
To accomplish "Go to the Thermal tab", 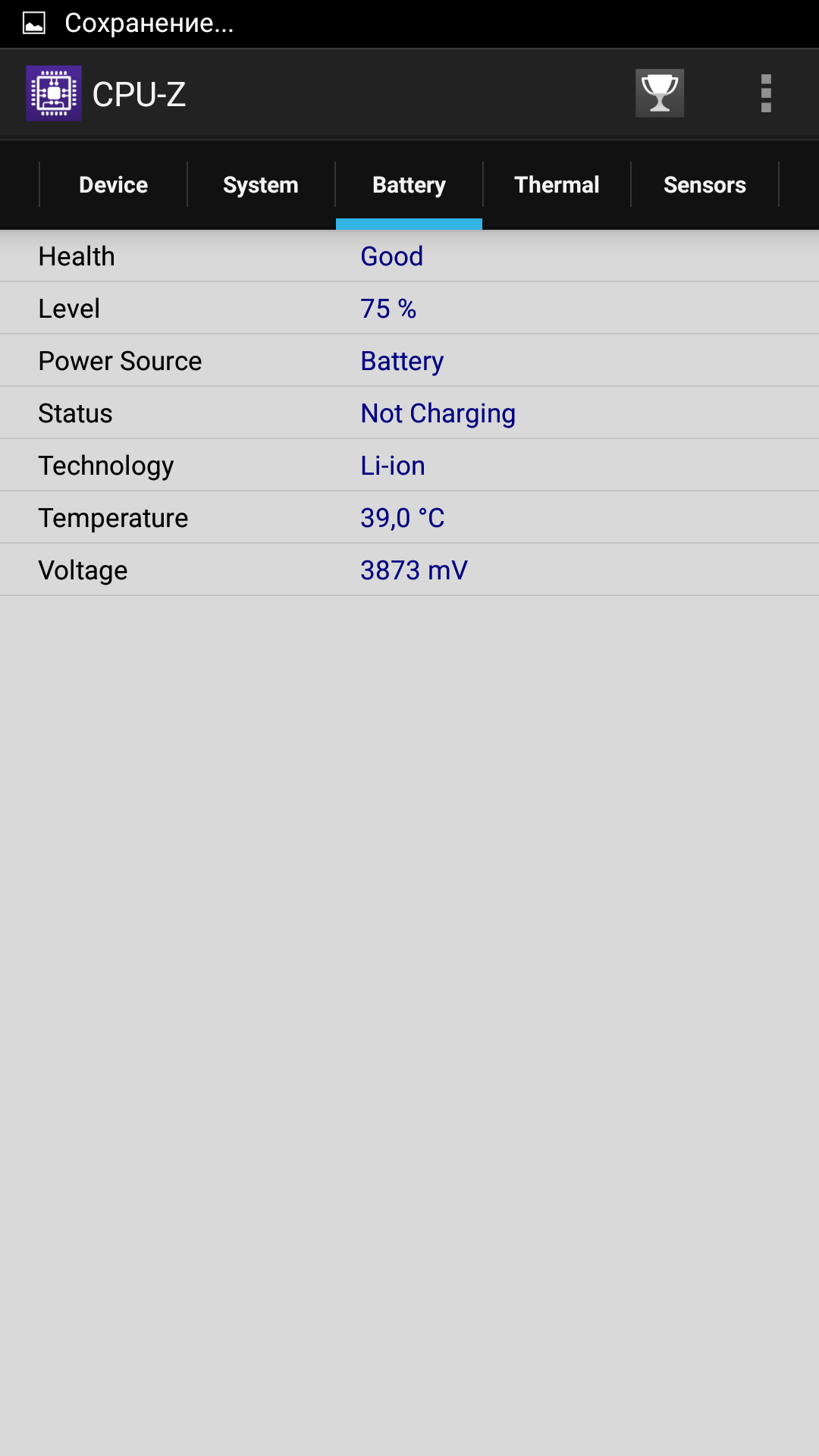I will pos(557,185).
